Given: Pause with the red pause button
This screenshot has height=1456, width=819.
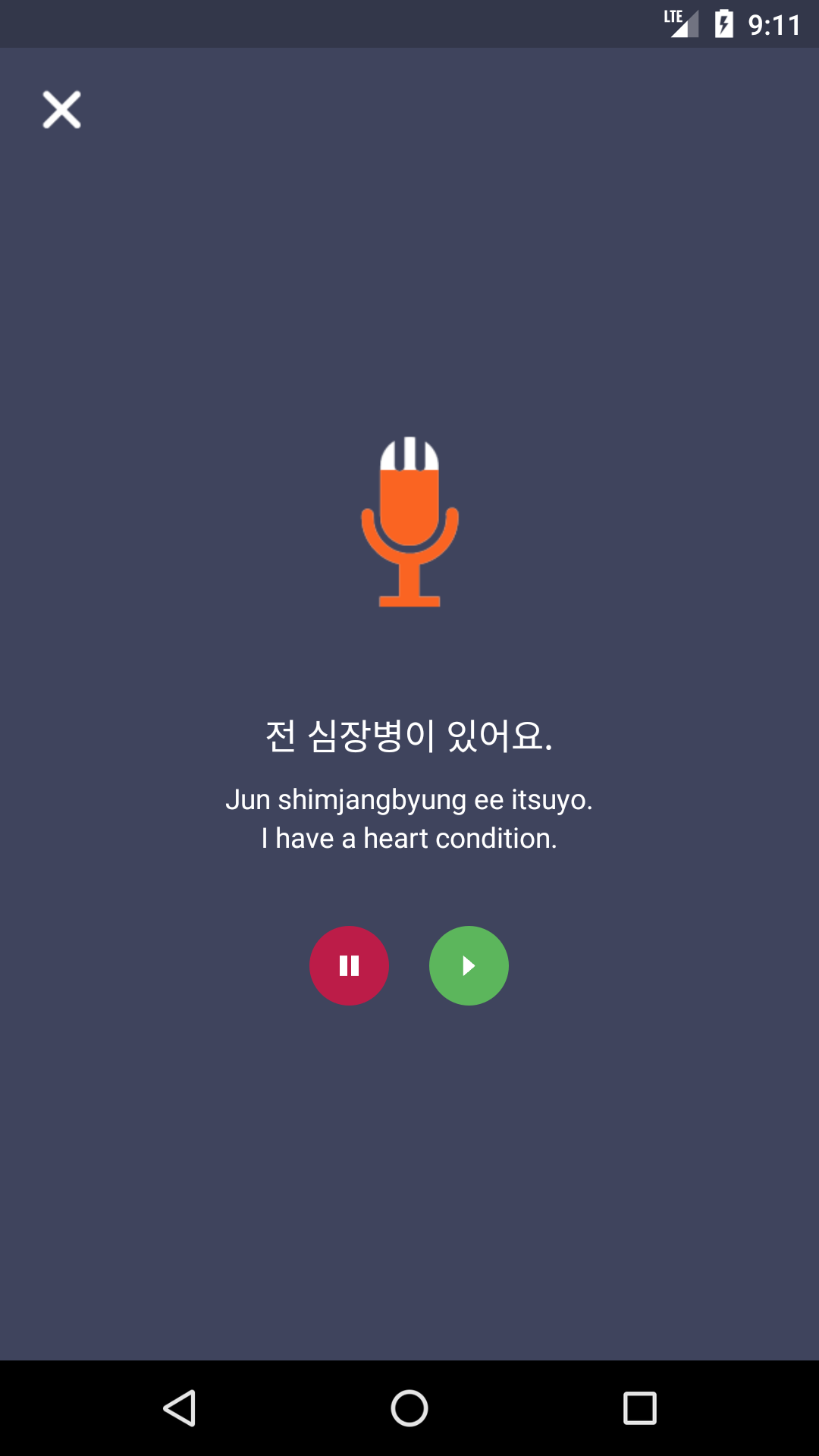Looking at the screenshot, I should pos(349,965).
